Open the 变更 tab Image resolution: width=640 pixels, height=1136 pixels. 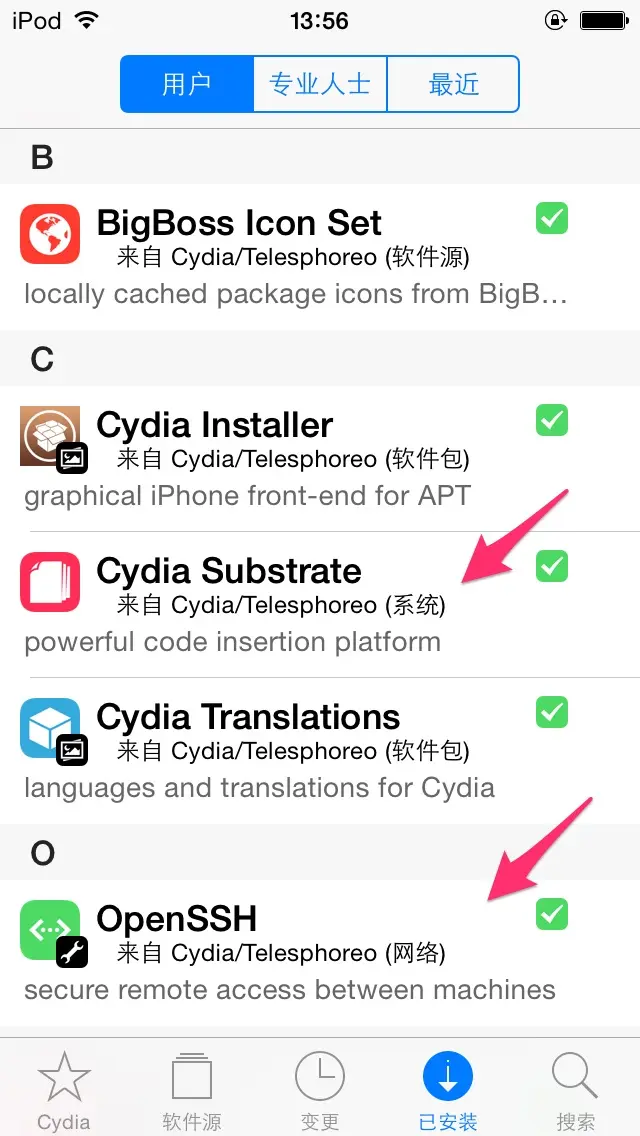pos(320,1089)
